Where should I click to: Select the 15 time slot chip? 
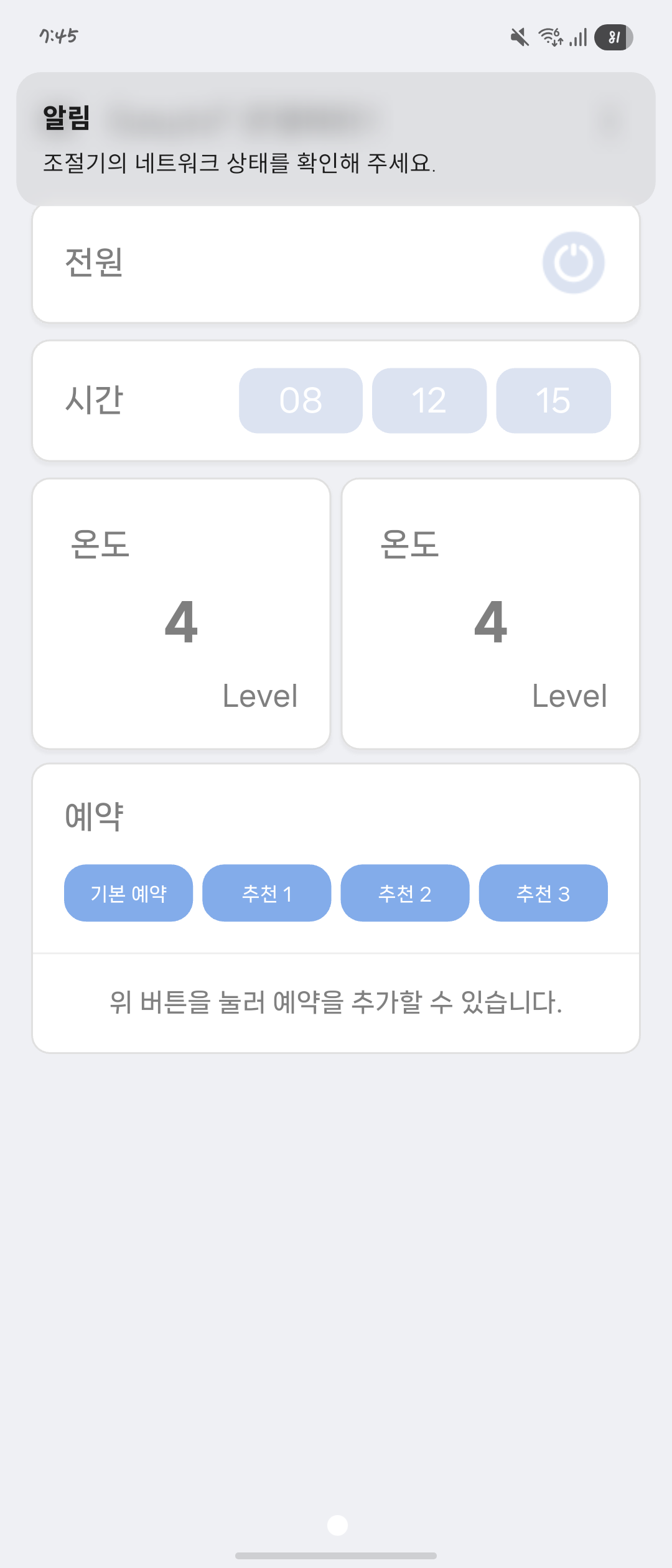(x=553, y=400)
